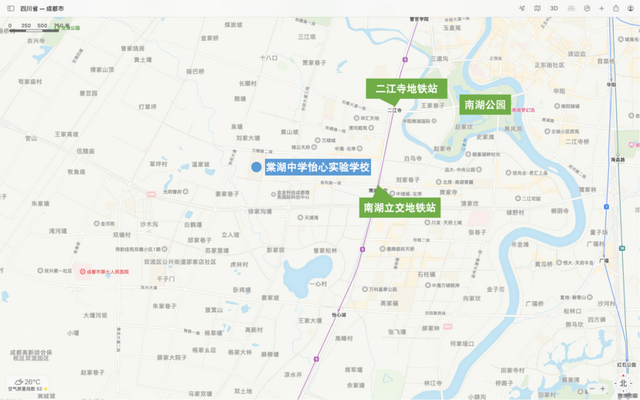Zoom in with the bottom plus button
Image resolution: width=640 pixels, height=400 pixels.
[603, 389]
